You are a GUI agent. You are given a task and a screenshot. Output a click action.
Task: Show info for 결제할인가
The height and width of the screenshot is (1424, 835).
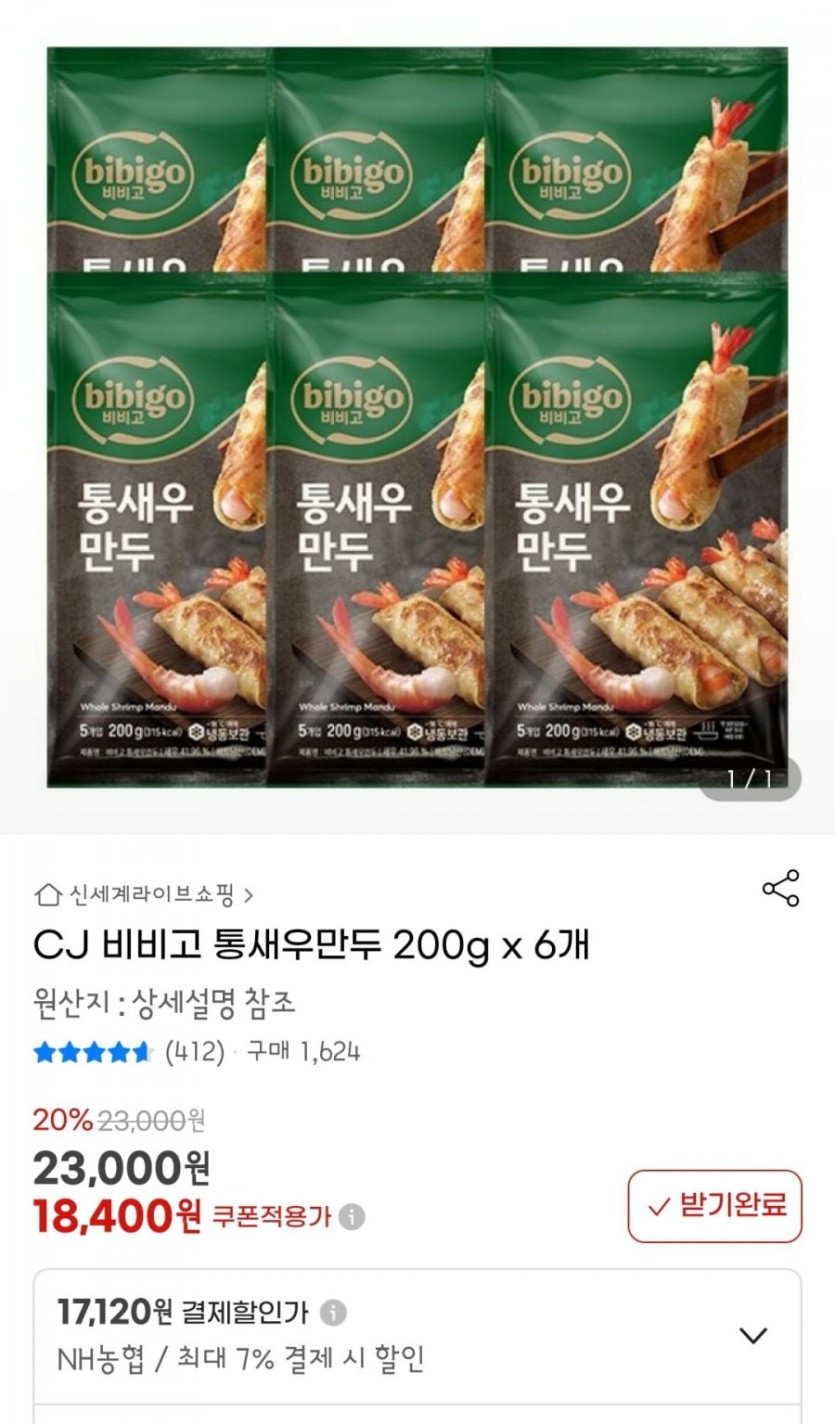click(x=334, y=1312)
